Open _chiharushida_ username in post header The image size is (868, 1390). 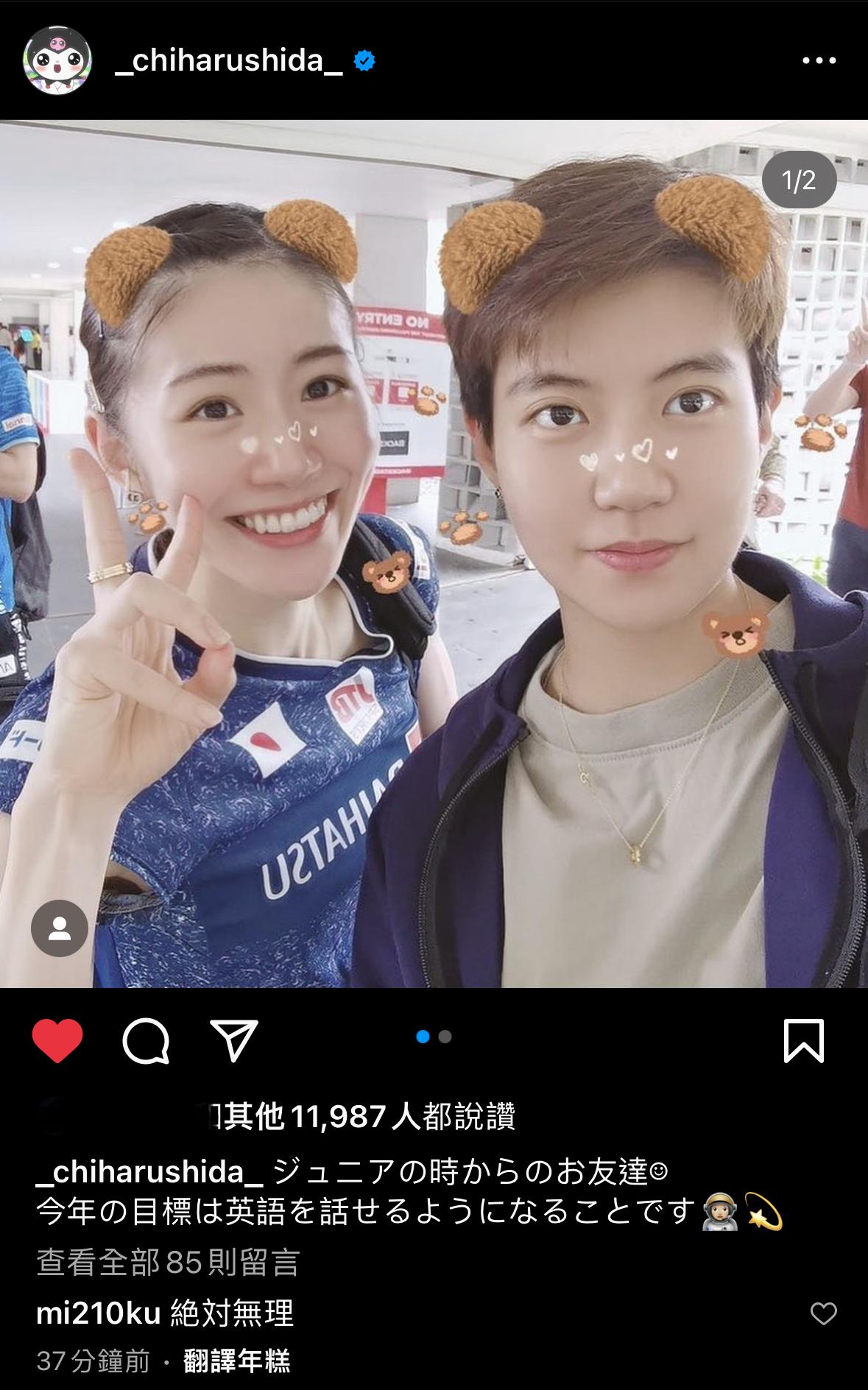click(x=229, y=60)
